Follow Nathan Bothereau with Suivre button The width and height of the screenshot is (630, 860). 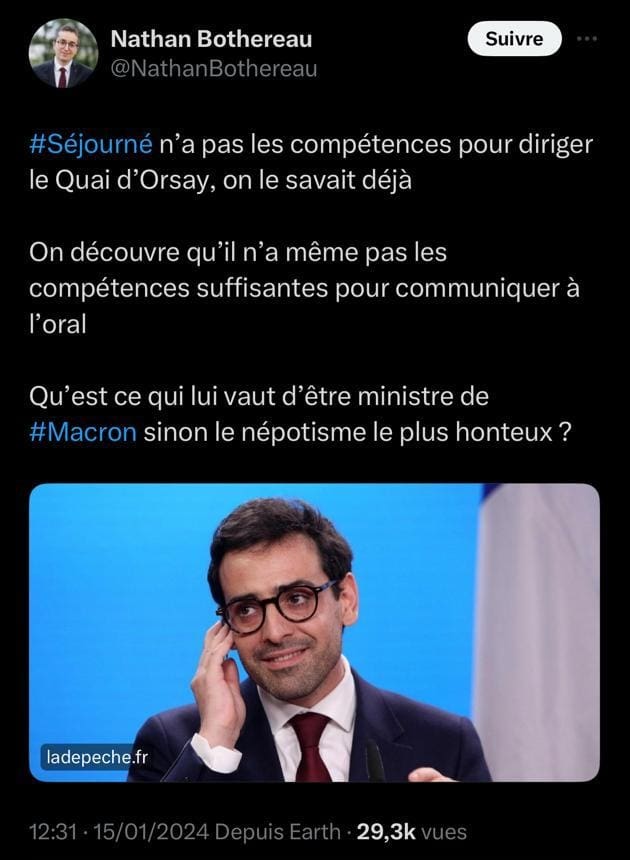tap(514, 39)
